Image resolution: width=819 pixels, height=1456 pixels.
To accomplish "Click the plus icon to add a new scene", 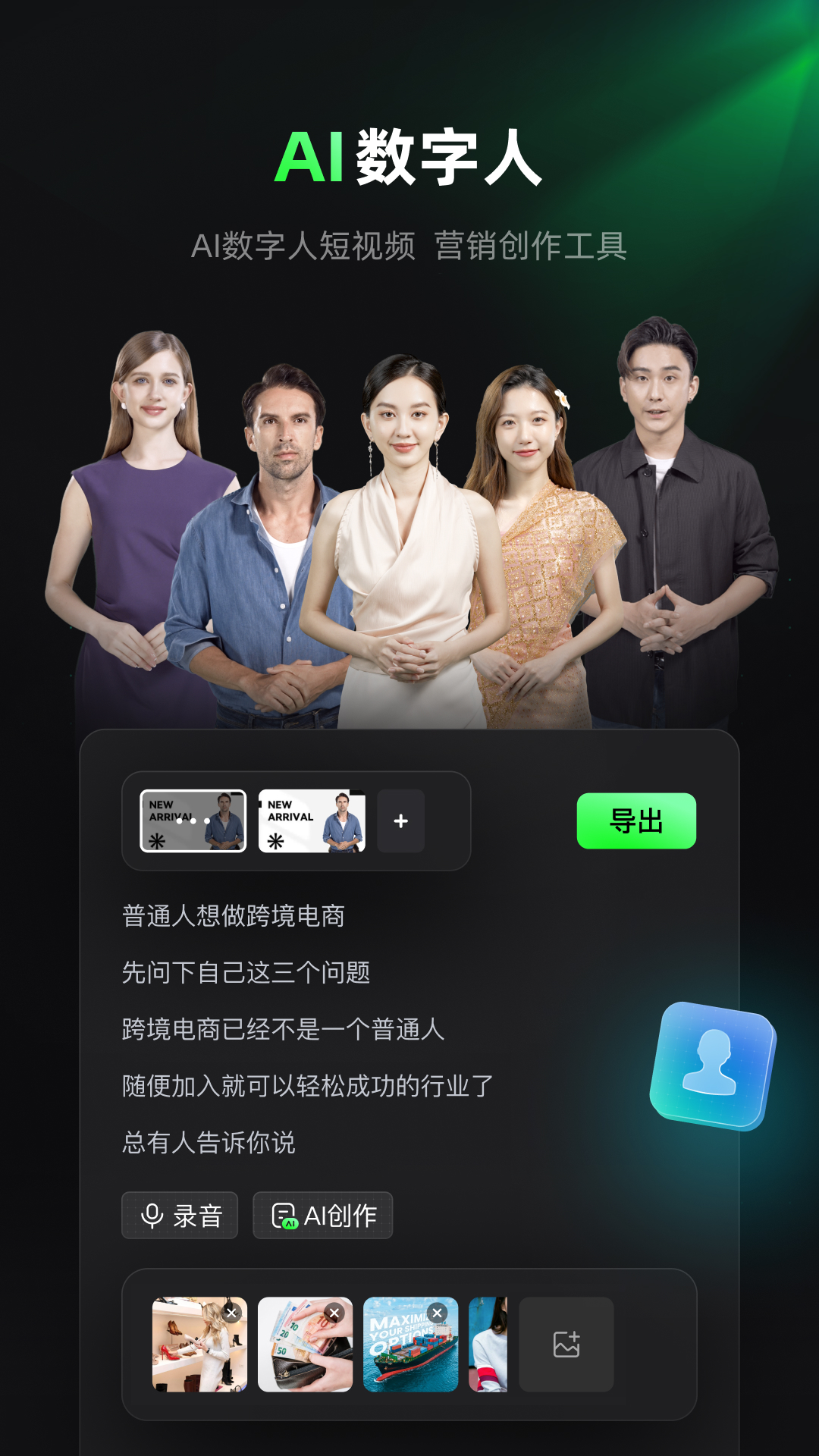I will pyautogui.click(x=400, y=821).
